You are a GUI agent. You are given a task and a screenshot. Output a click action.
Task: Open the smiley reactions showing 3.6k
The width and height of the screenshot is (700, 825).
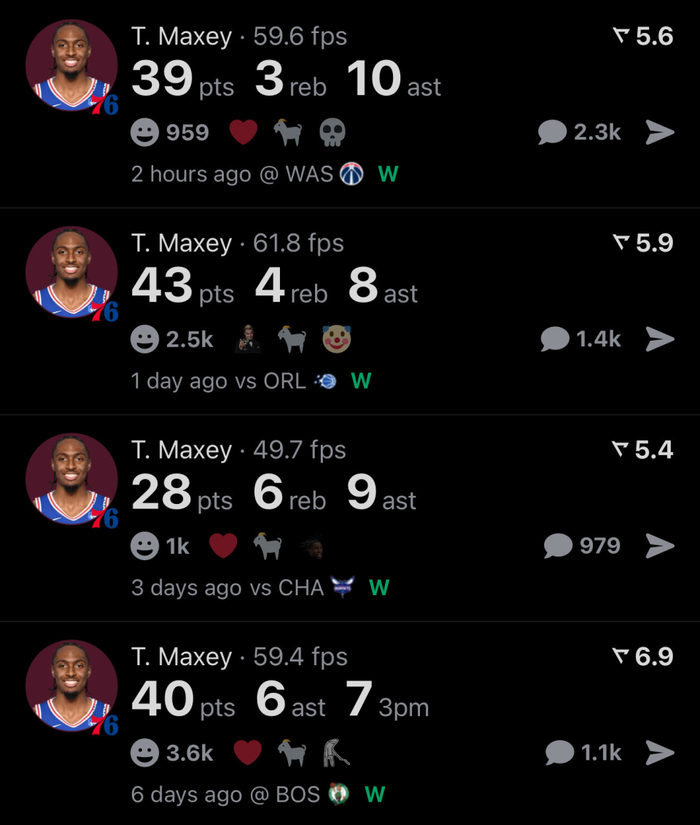(172, 752)
